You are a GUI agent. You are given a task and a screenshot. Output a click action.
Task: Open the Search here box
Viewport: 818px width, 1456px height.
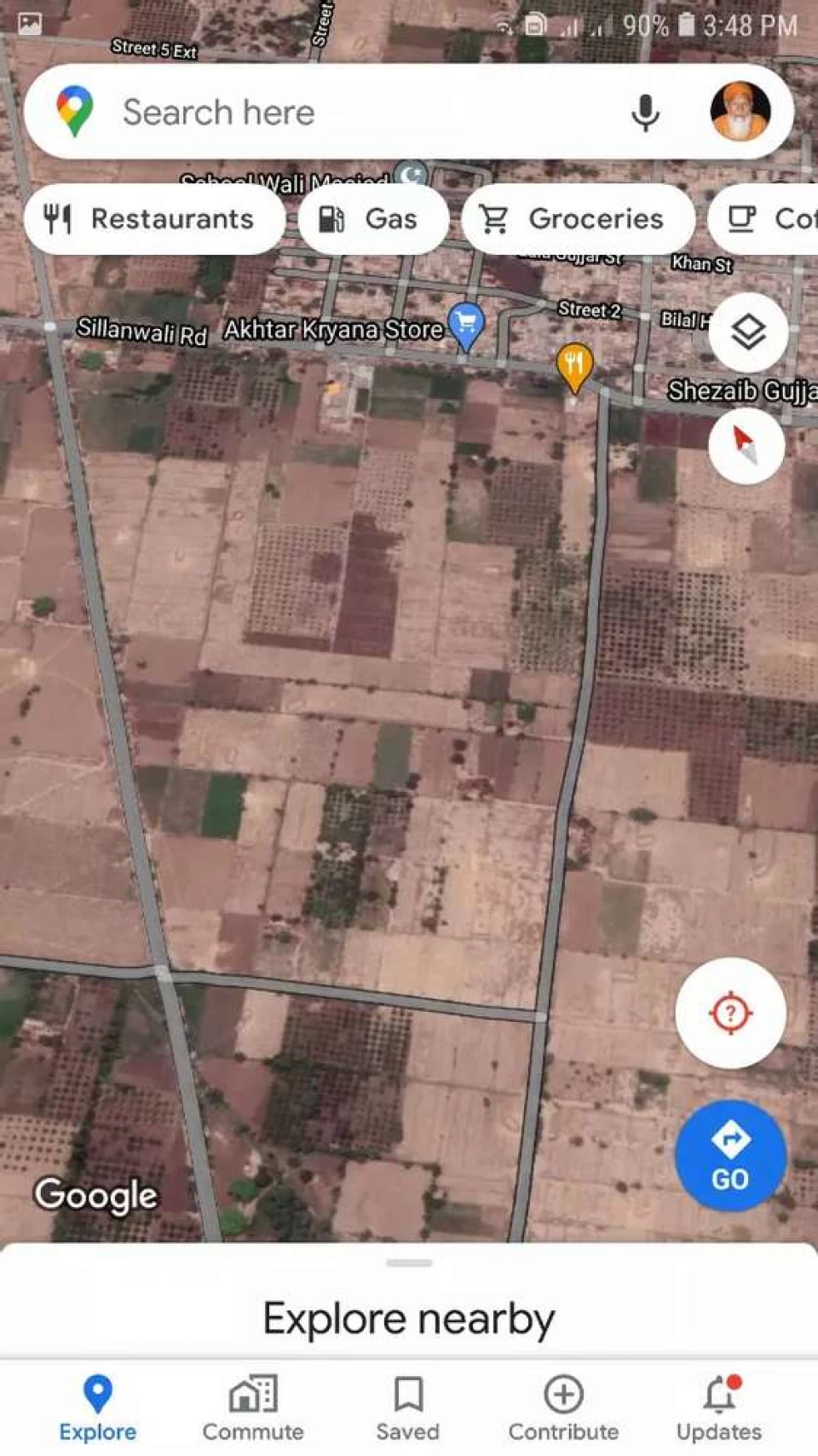coord(341,113)
